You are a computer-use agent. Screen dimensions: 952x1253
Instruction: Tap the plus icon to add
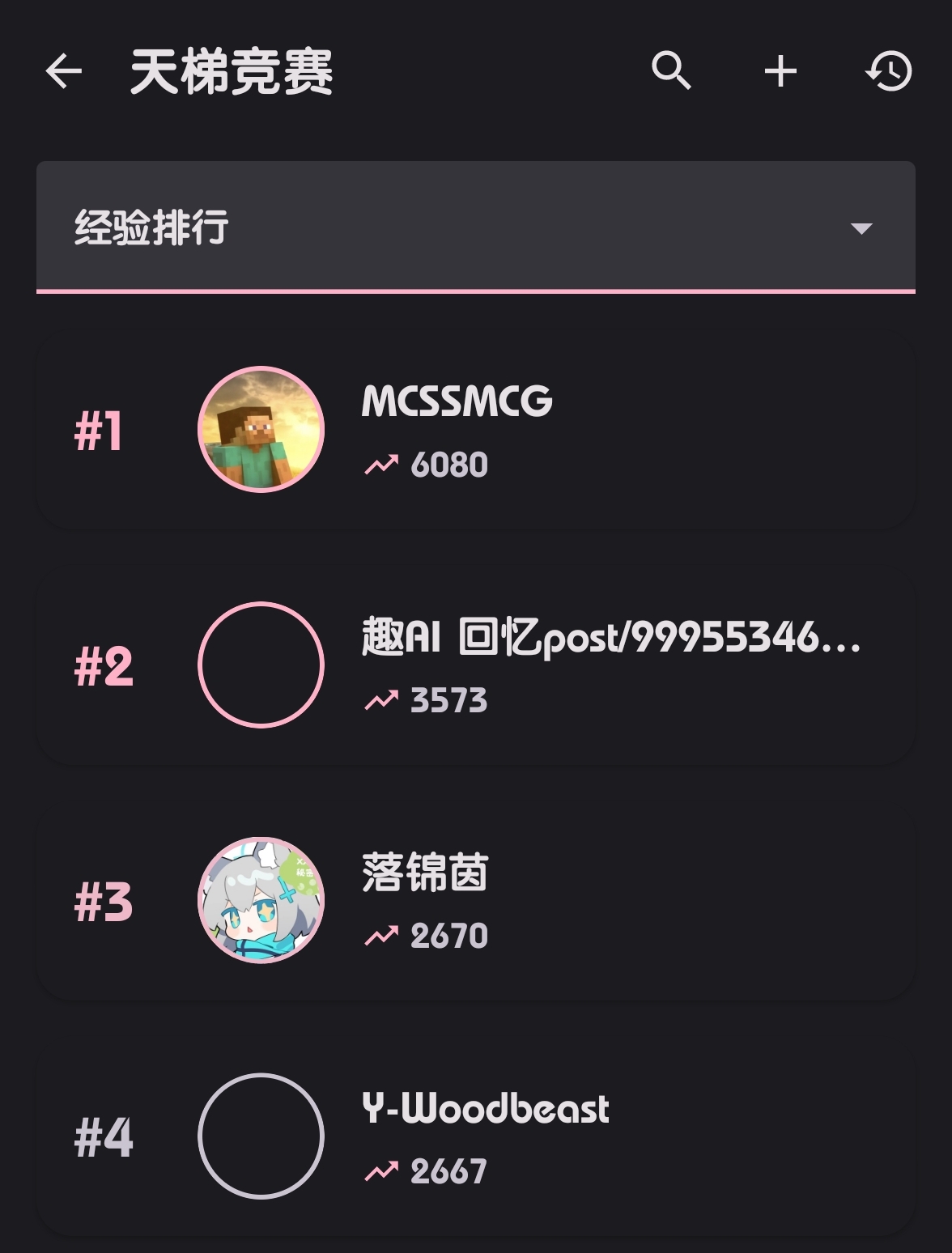780,71
